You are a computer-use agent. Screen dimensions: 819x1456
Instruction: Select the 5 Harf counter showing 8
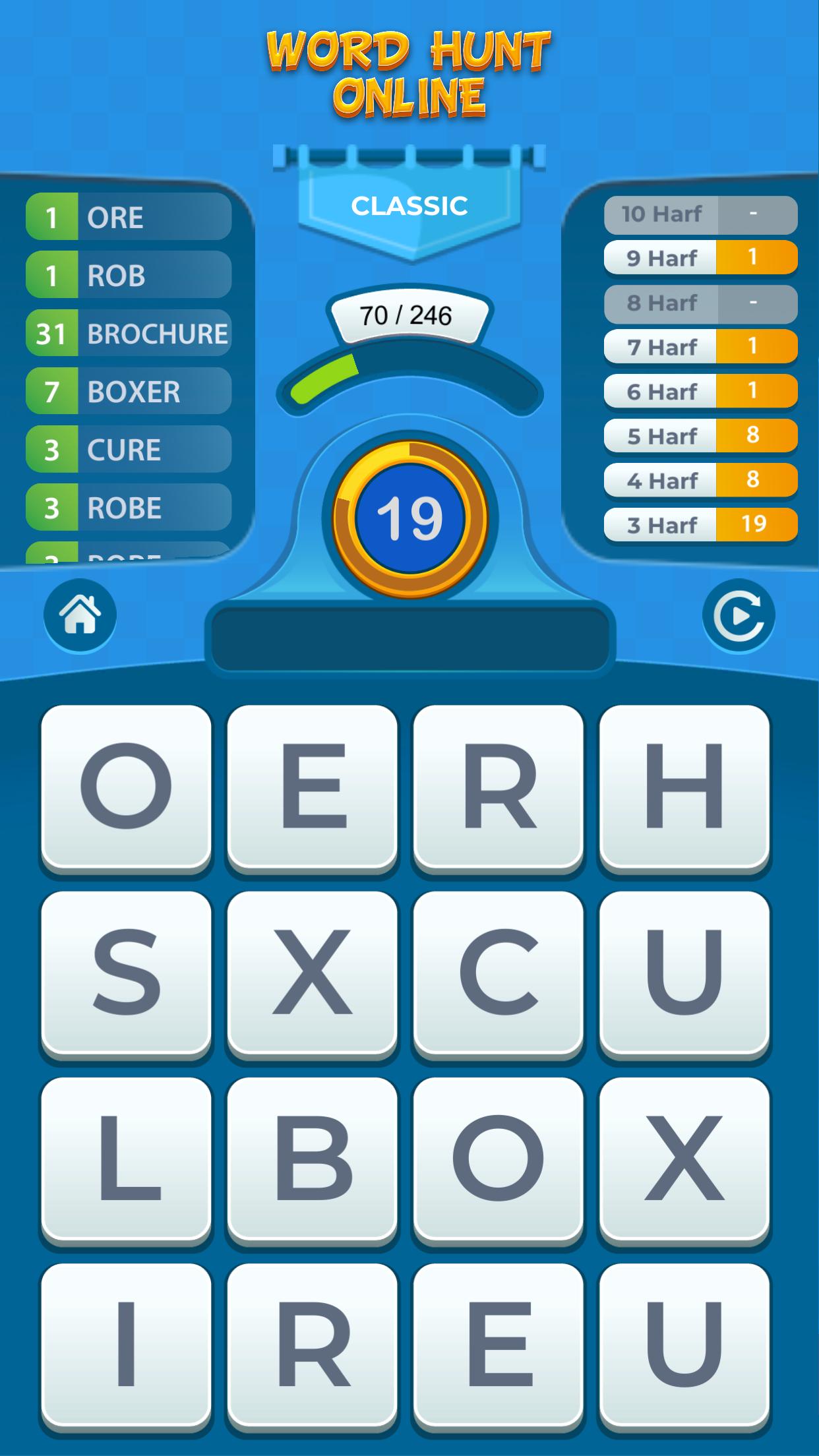pyautogui.click(x=700, y=436)
